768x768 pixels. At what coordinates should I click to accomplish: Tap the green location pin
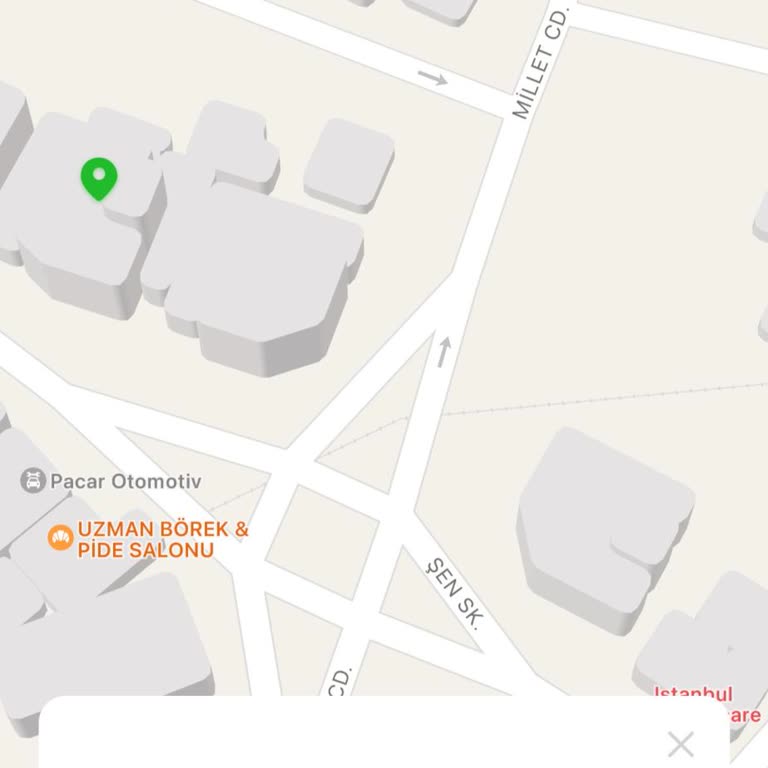point(99,178)
